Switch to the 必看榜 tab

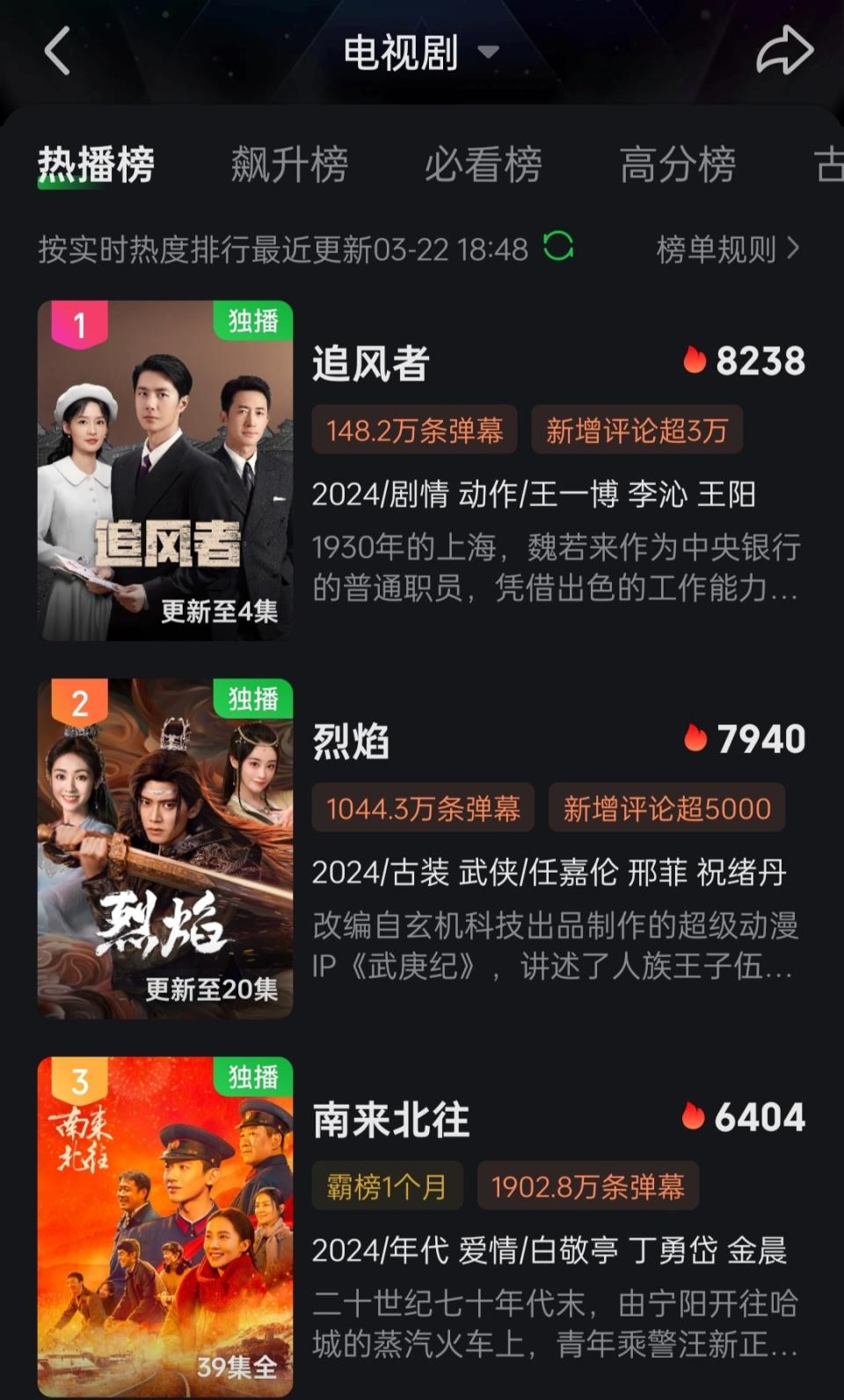click(x=483, y=164)
